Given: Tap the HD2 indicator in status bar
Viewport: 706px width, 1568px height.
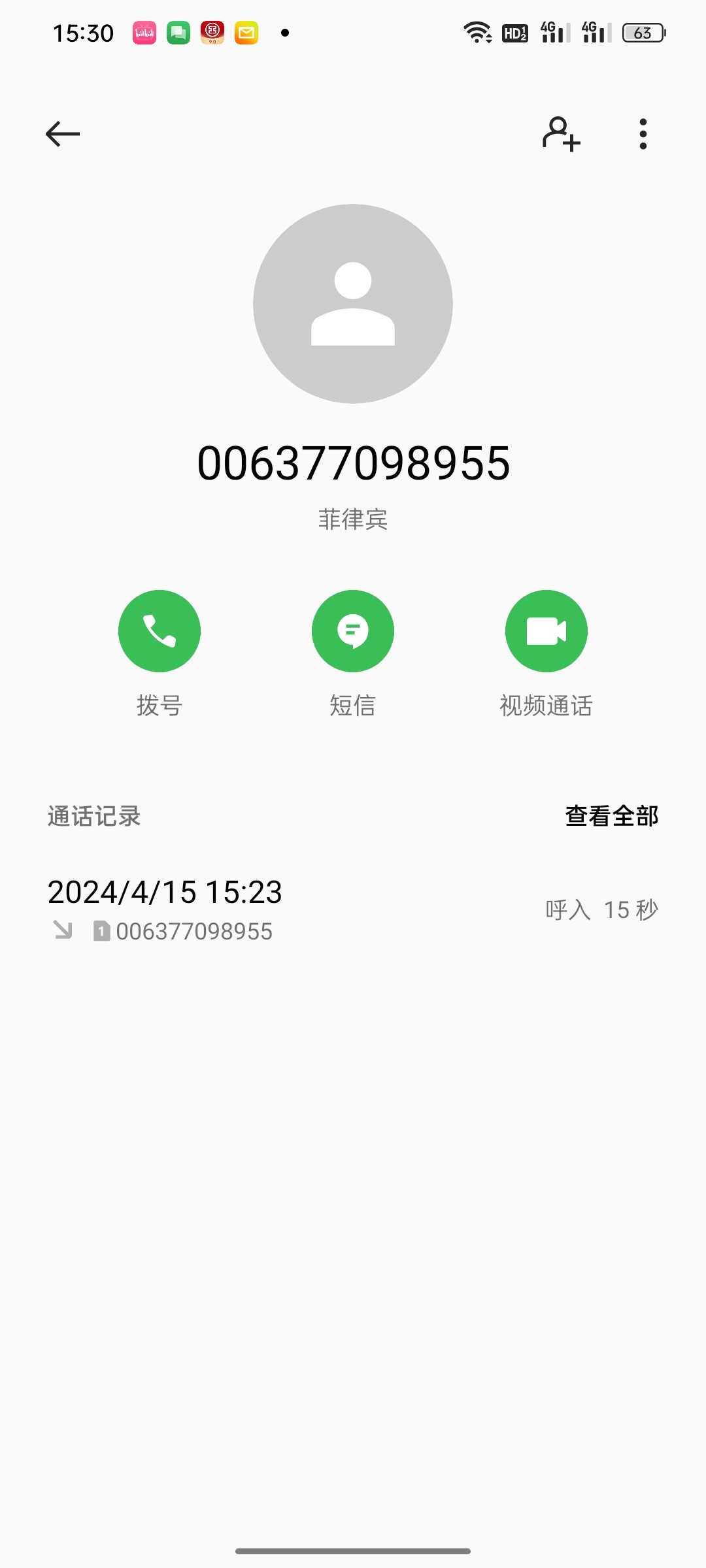Looking at the screenshot, I should (516, 33).
